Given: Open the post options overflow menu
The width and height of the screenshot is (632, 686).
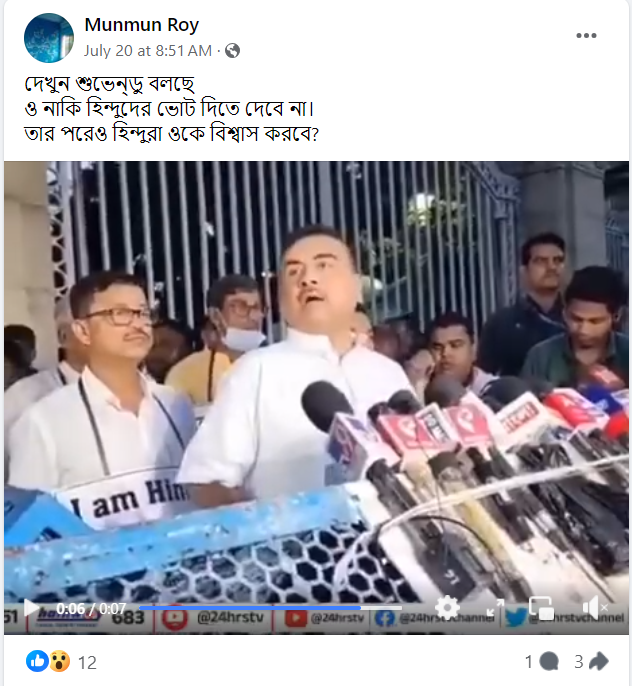Looking at the screenshot, I should coord(586,35).
